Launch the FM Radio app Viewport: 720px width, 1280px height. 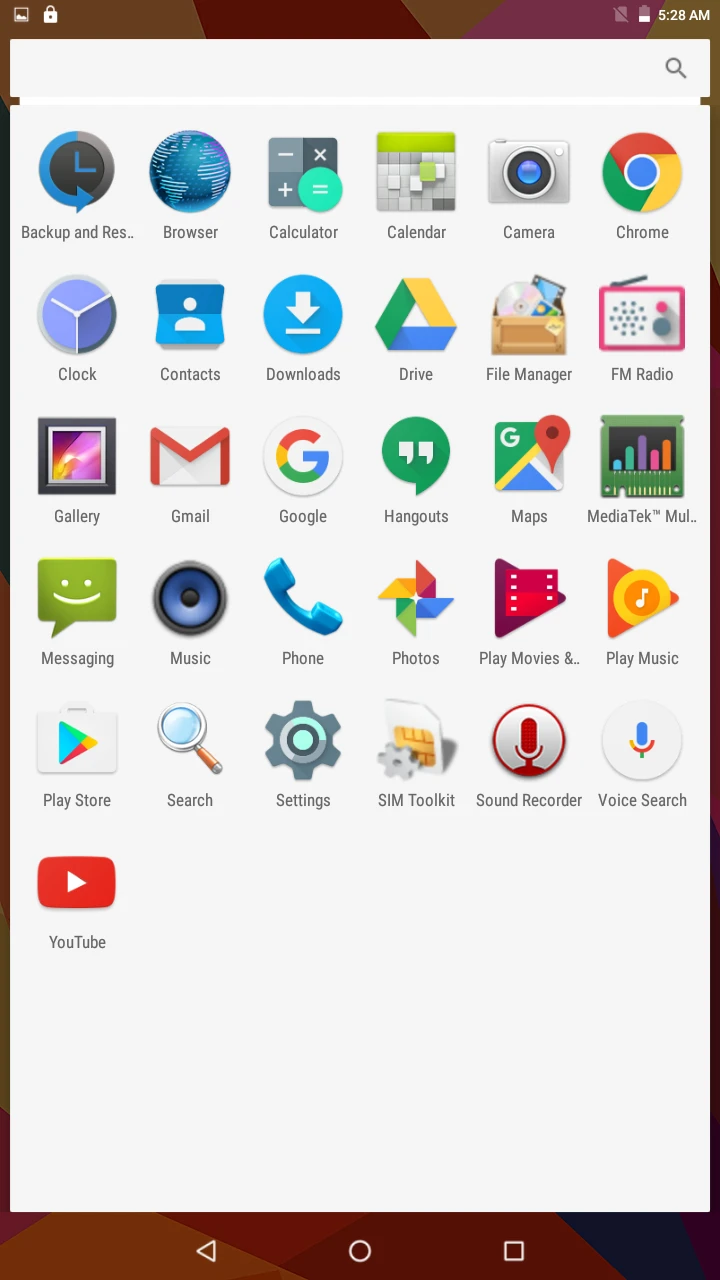tap(642, 314)
